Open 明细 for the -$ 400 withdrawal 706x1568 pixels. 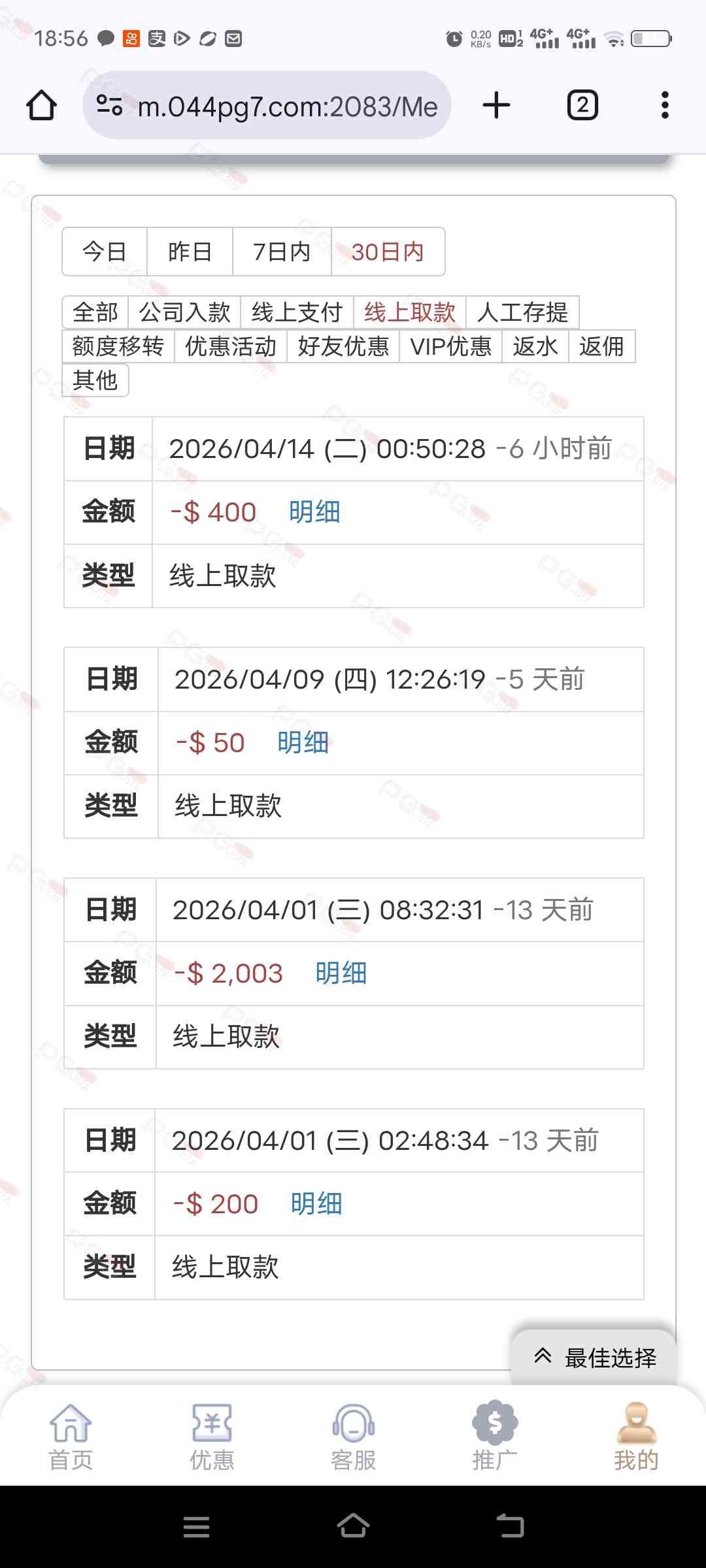[x=314, y=512]
